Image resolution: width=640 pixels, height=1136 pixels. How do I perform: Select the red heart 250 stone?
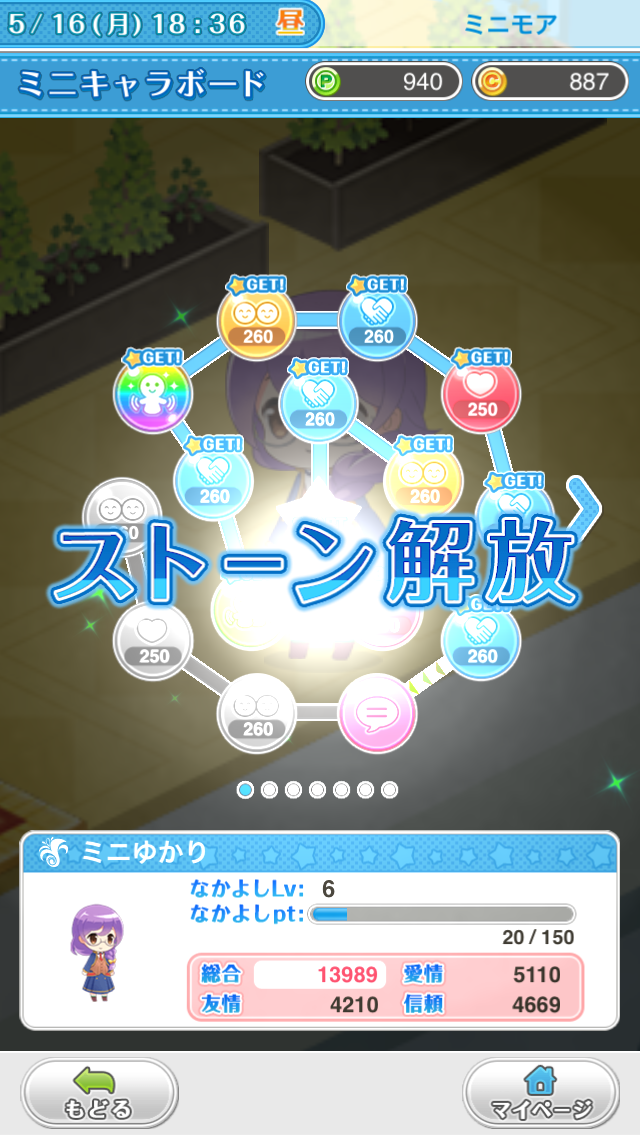tap(481, 394)
